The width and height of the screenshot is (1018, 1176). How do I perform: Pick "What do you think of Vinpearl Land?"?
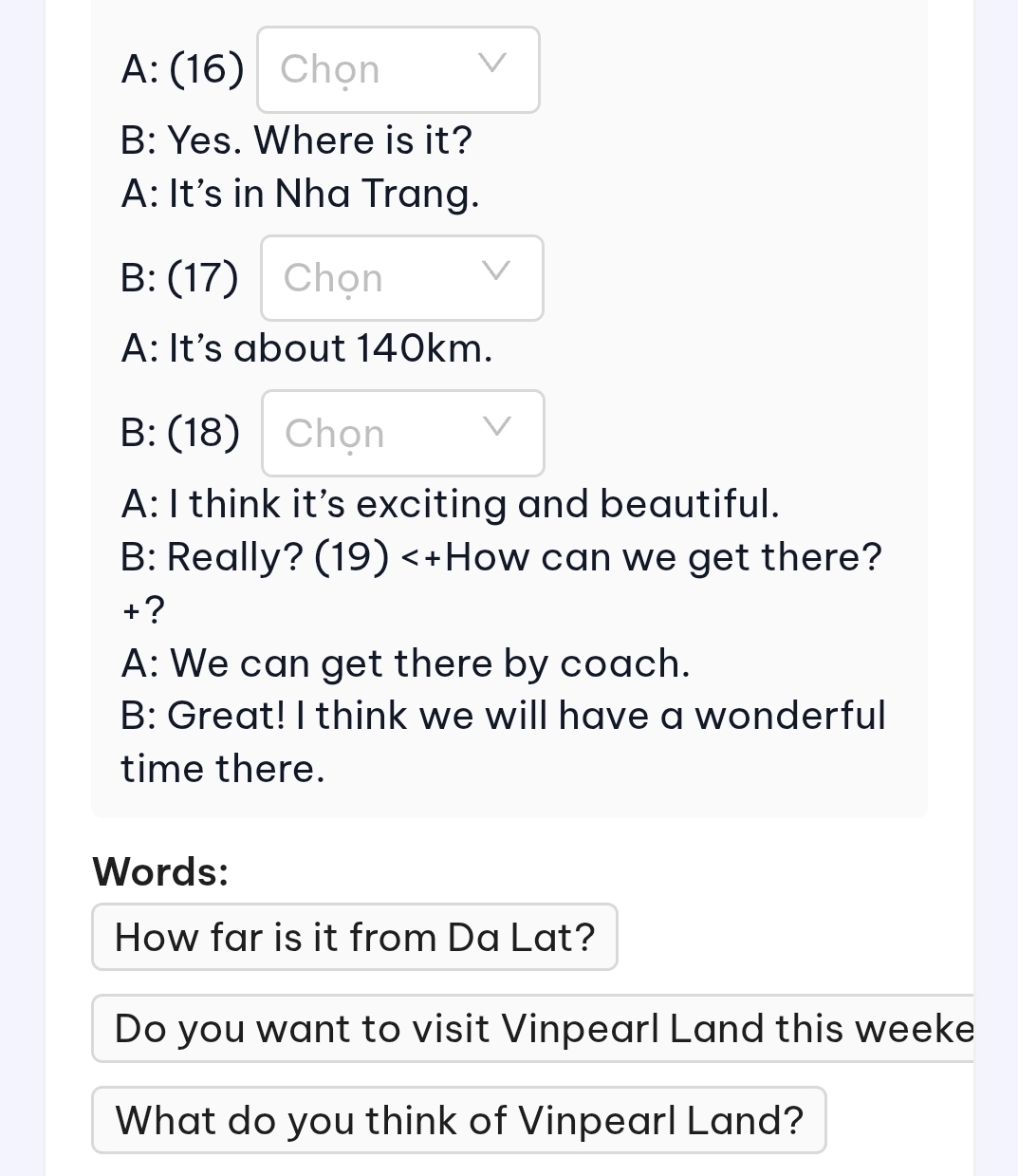tap(459, 1120)
